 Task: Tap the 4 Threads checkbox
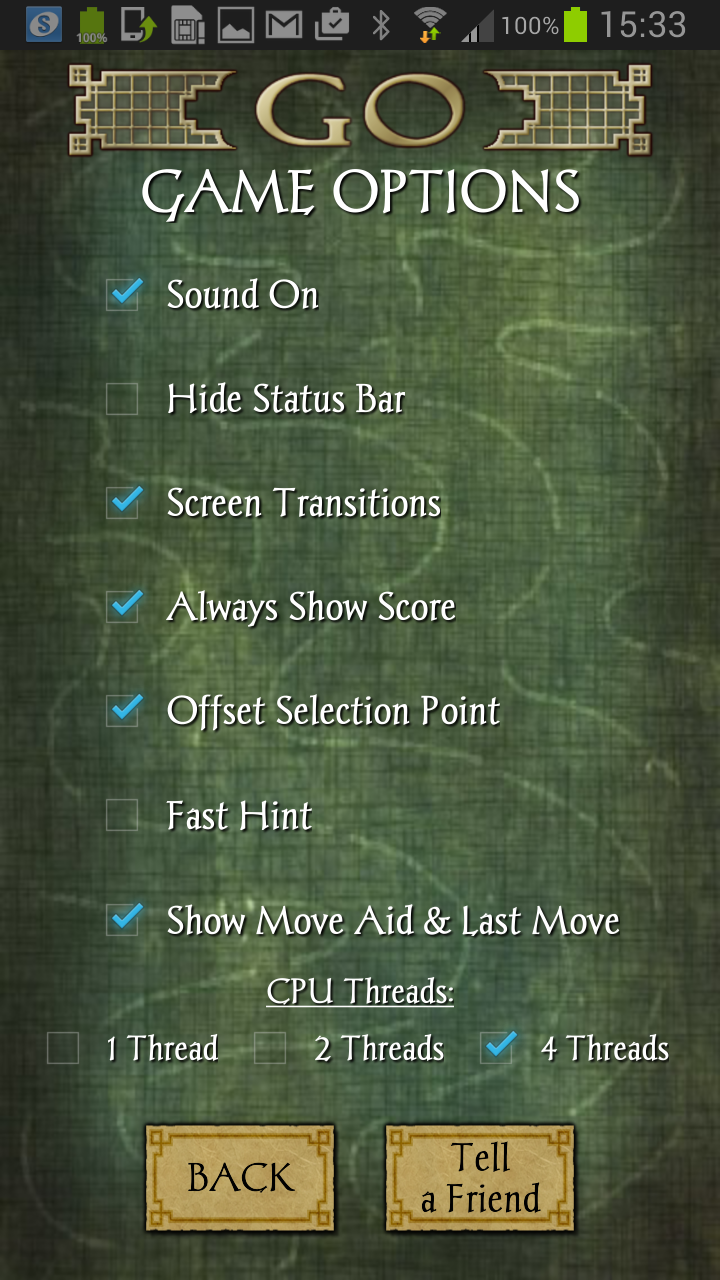(x=497, y=1049)
